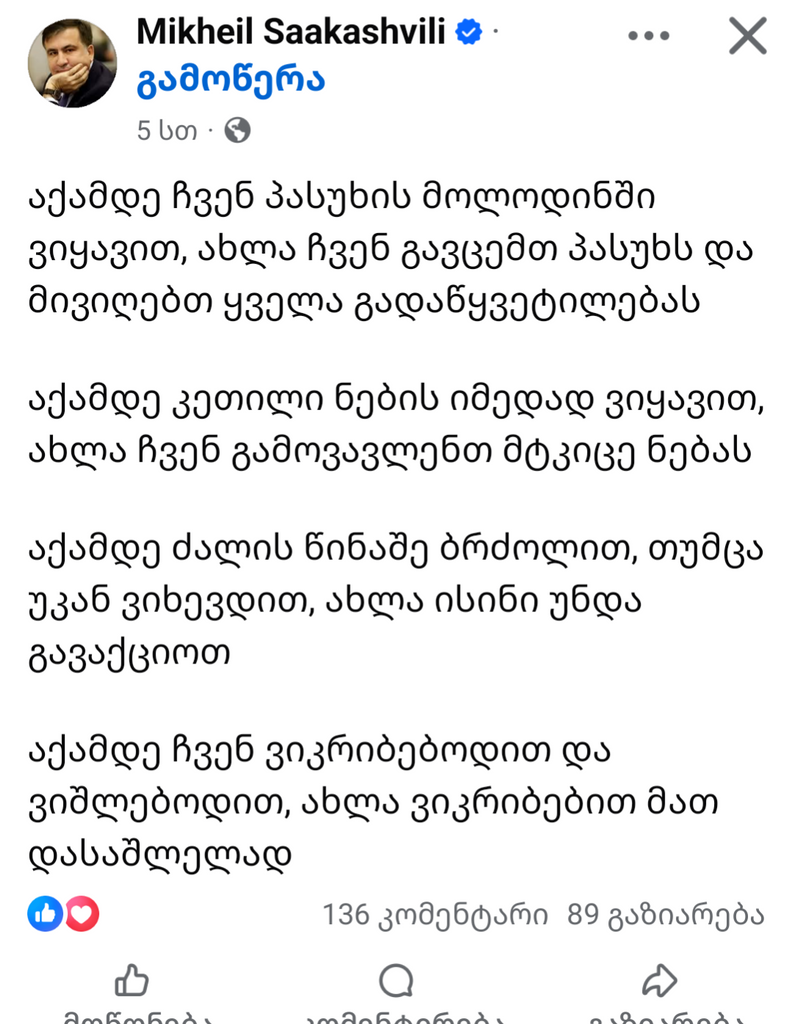The height and width of the screenshot is (1024, 793).
Task: View the 89 shares
Action: coord(665,914)
